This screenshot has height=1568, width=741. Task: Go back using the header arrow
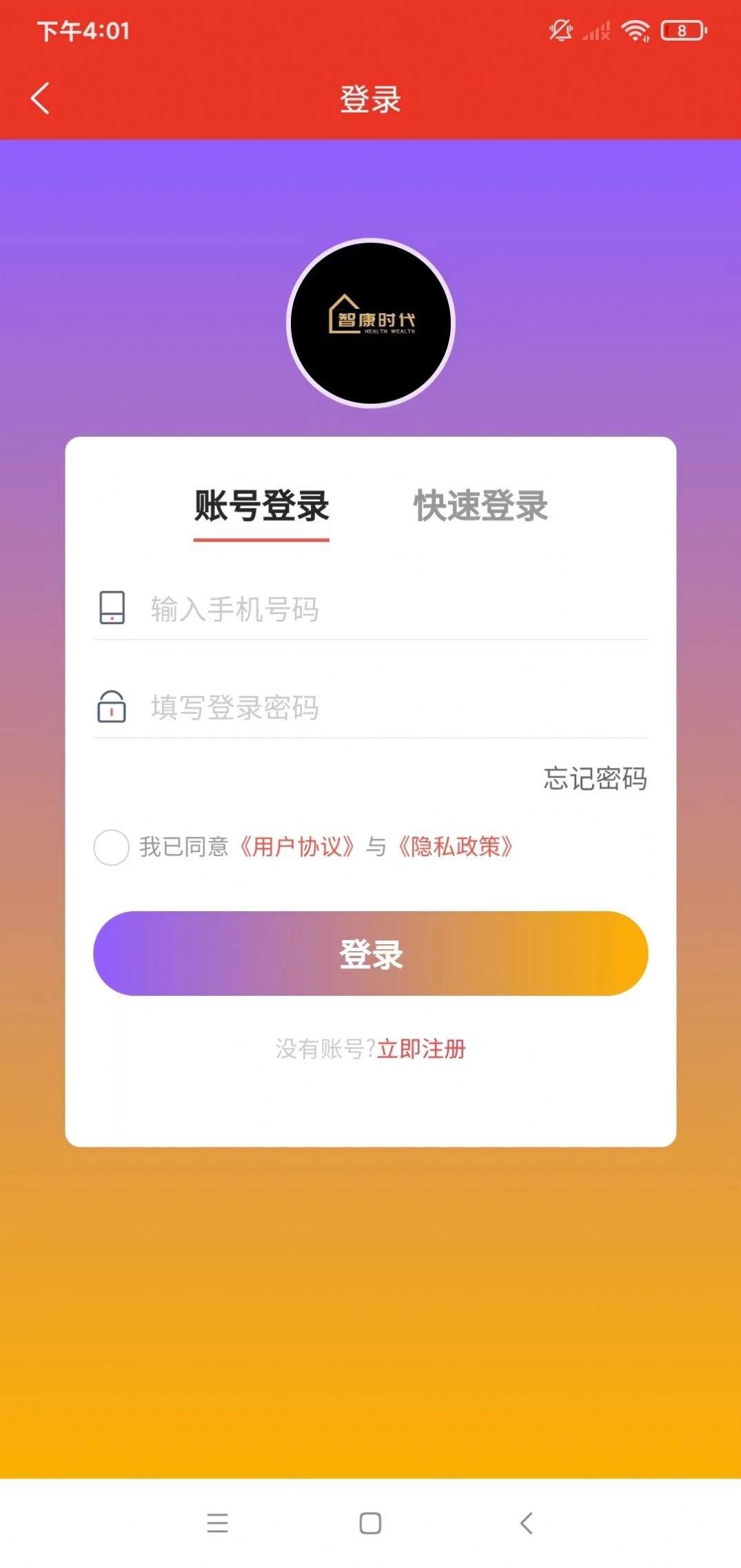pos(40,99)
